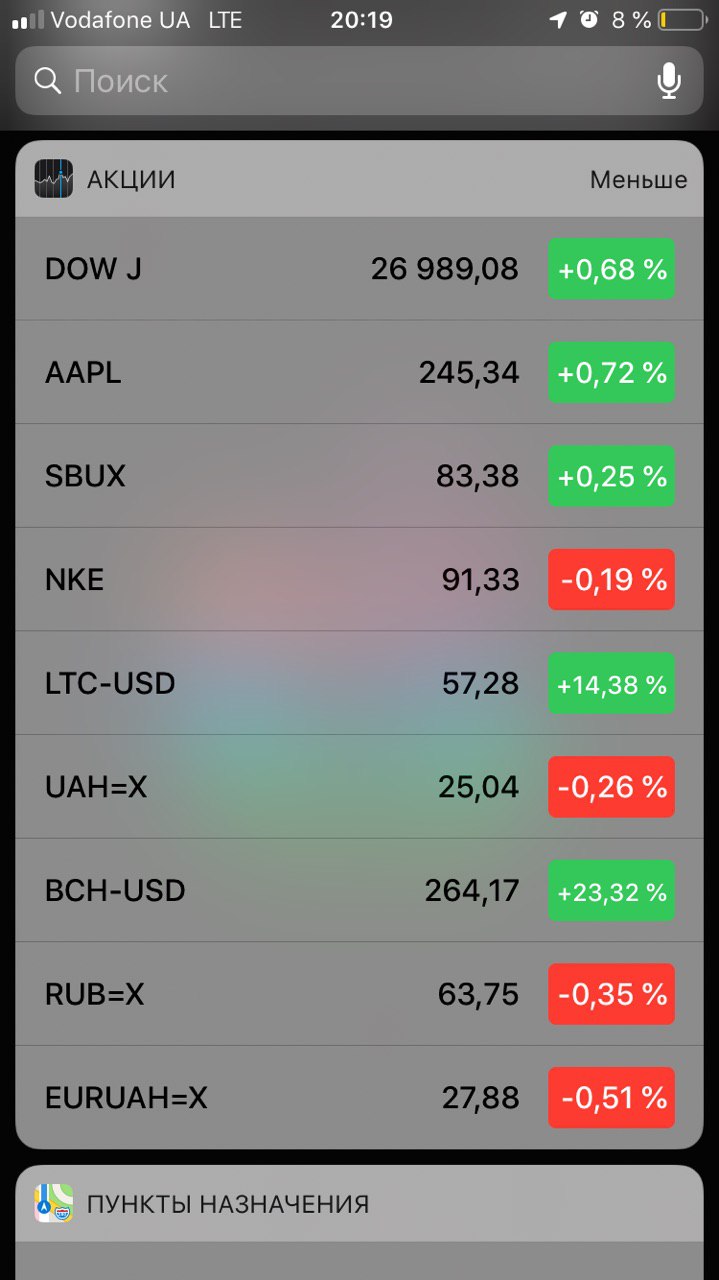Open the AAPL stock row
The height and width of the screenshot is (1280, 719).
(x=359, y=373)
